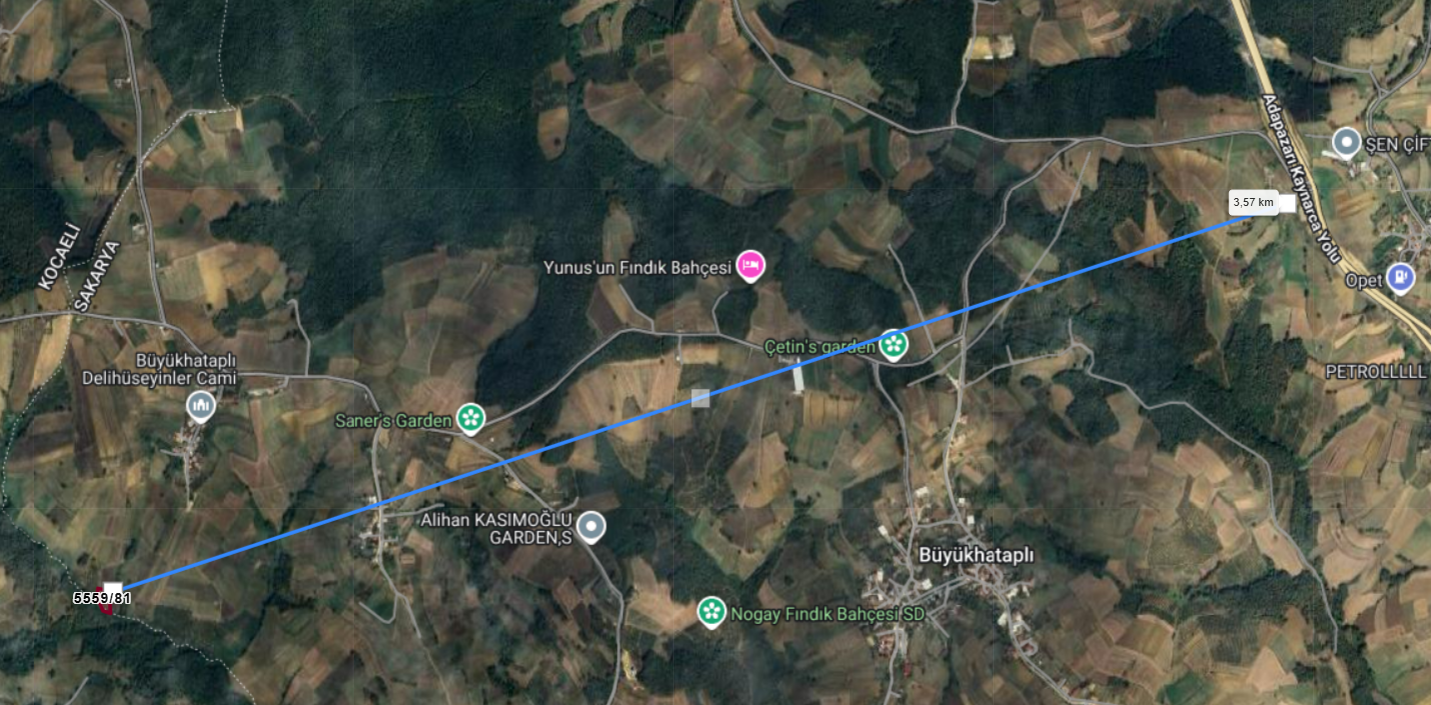Open Büyükhataplı Delihüseyinler Cami mosque pin
The width and height of the screenshot is (1431, 705).
click(201, 406)
